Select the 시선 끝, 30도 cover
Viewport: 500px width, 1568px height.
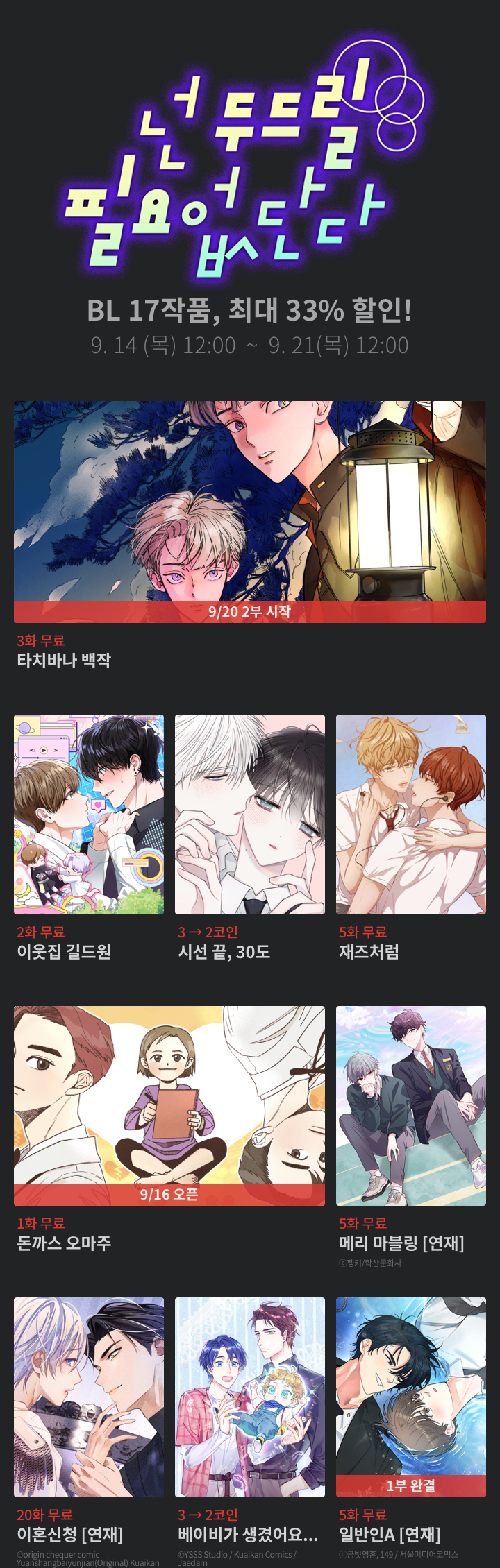[x=250, y=814]
